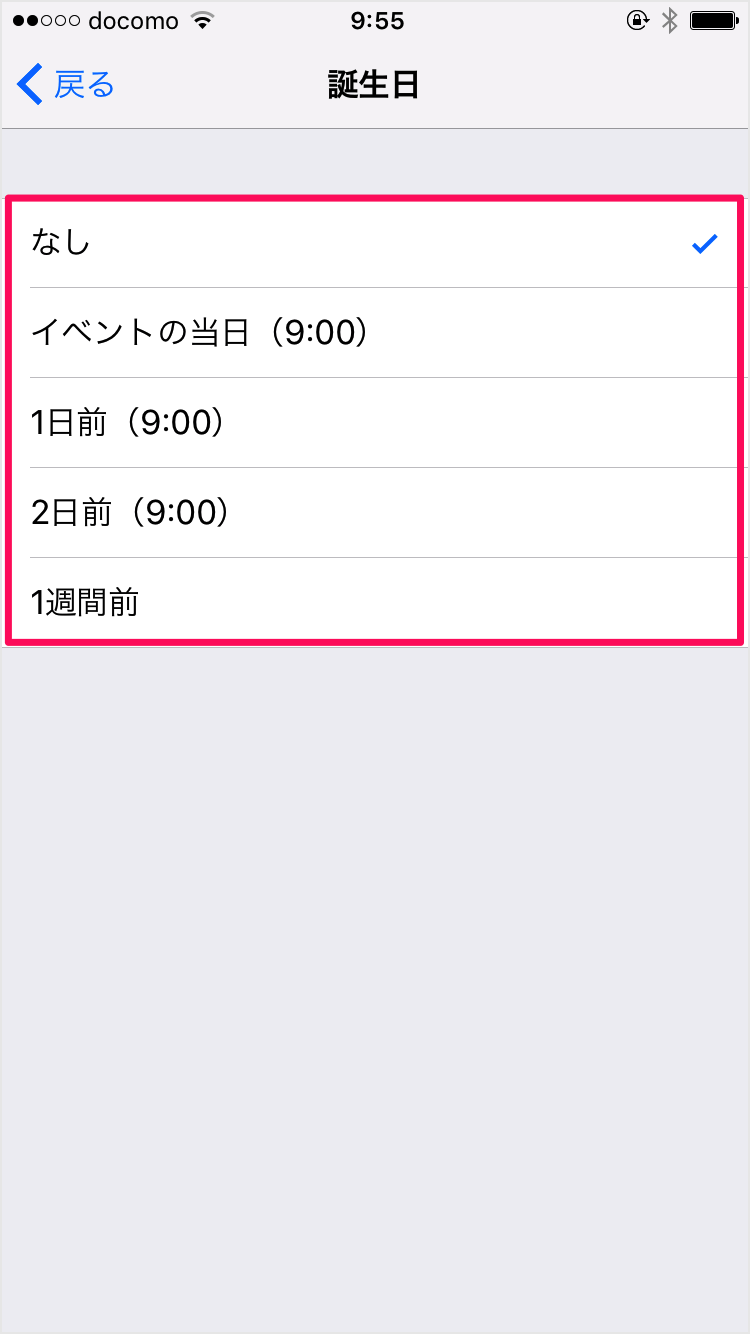Set the alert to 1週間前
Image resolution: width=750 pixels, height=1334 pixels.
click(375, 601)
